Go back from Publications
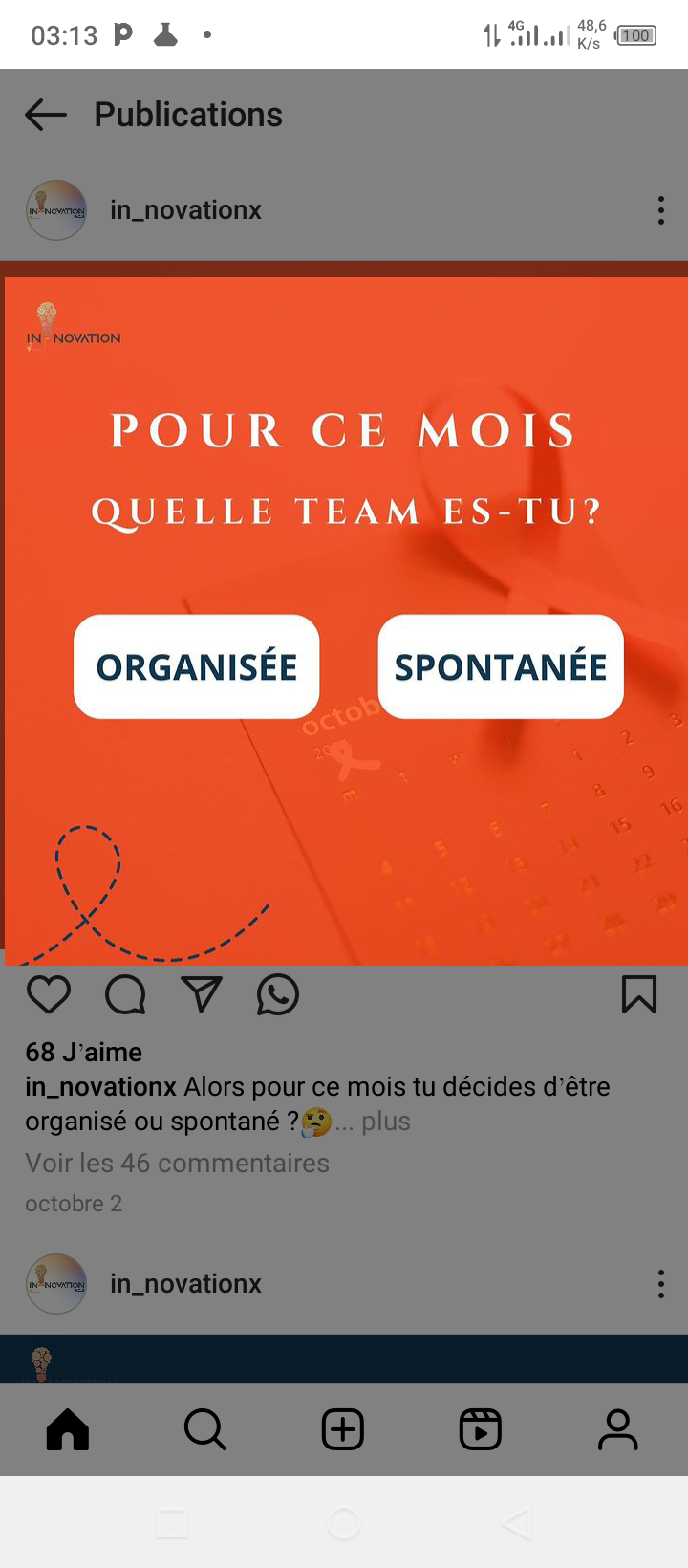 coord(46,115)
